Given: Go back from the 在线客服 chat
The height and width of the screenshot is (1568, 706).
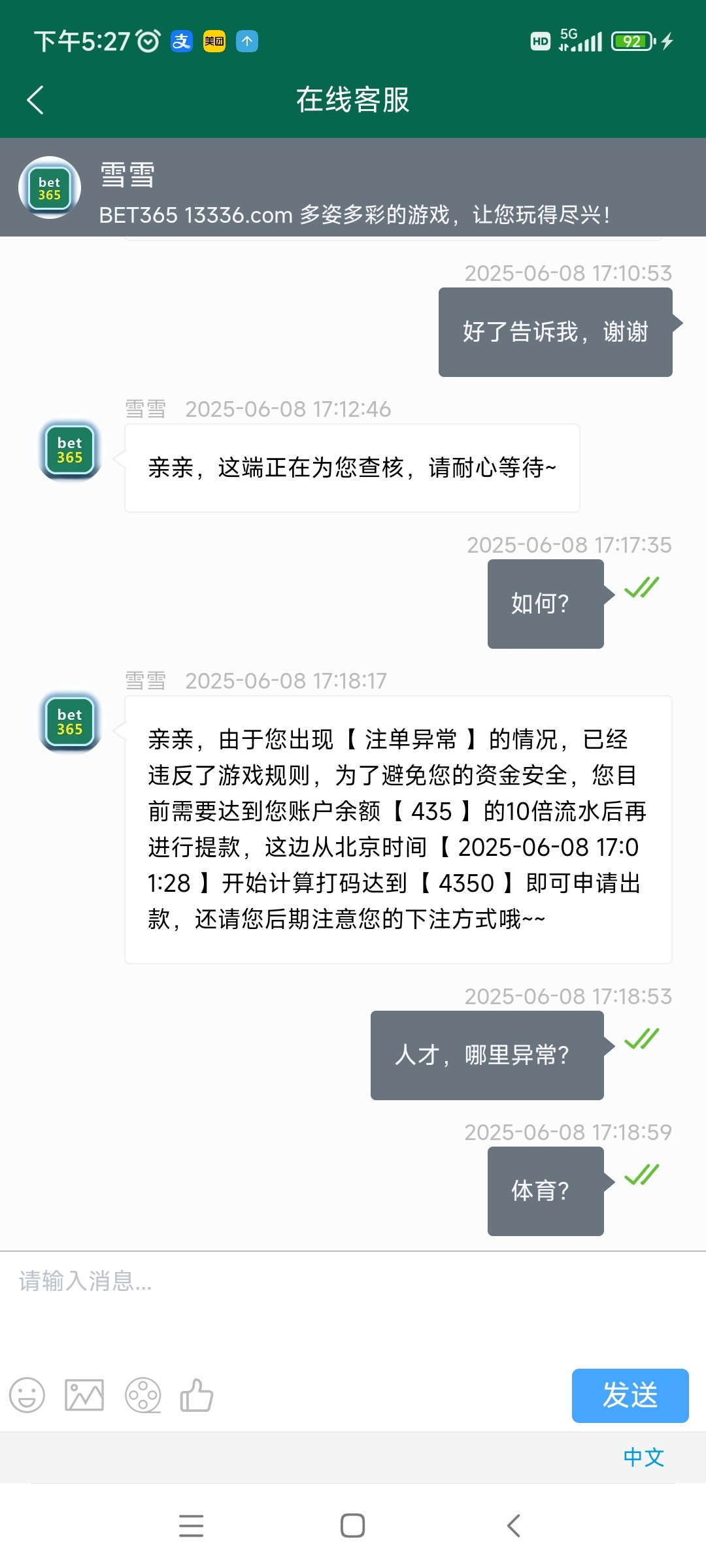Looking at the screenshot, I should coord(36,100).
